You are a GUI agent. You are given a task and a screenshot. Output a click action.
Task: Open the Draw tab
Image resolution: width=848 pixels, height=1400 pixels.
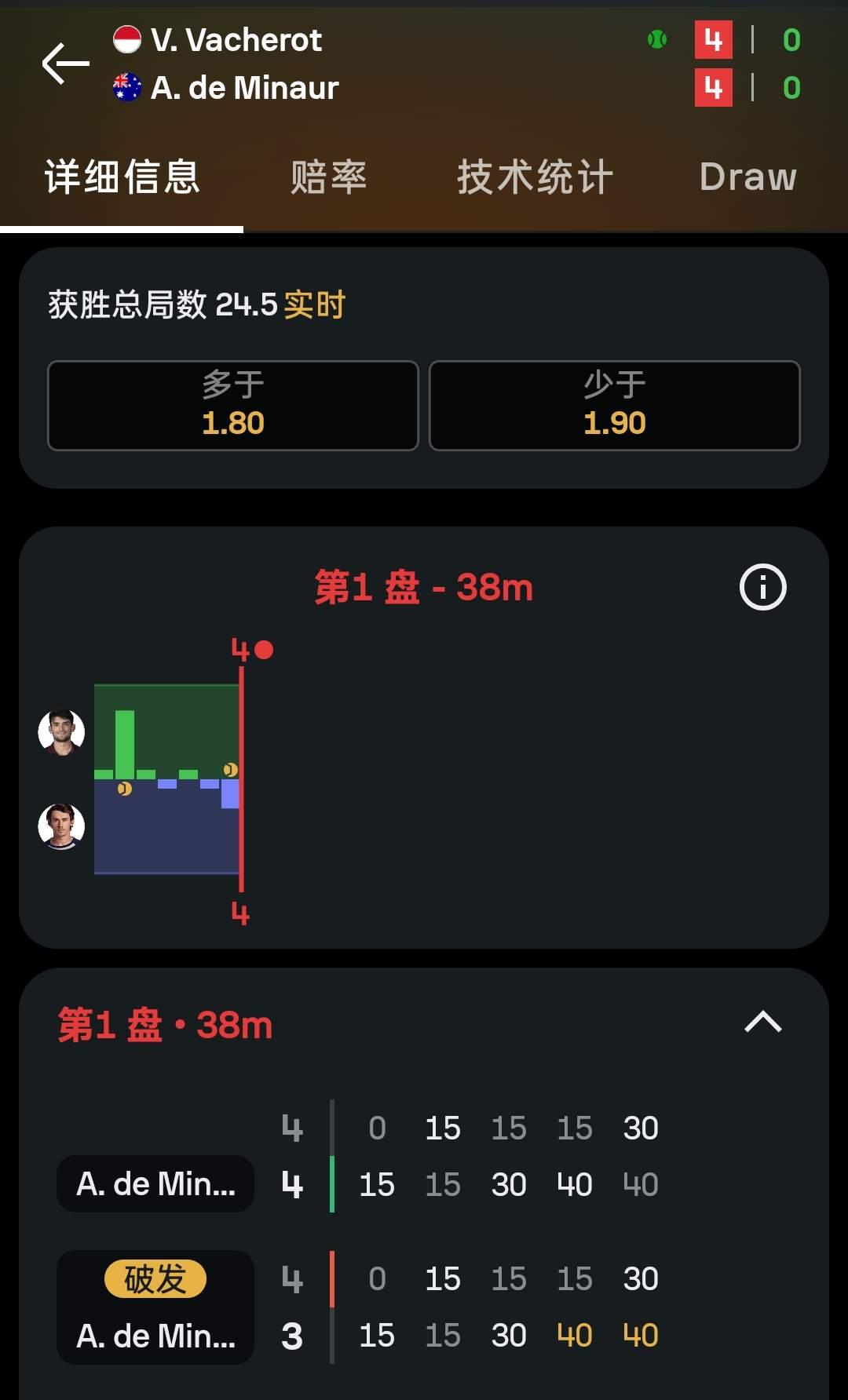(747, 177)
